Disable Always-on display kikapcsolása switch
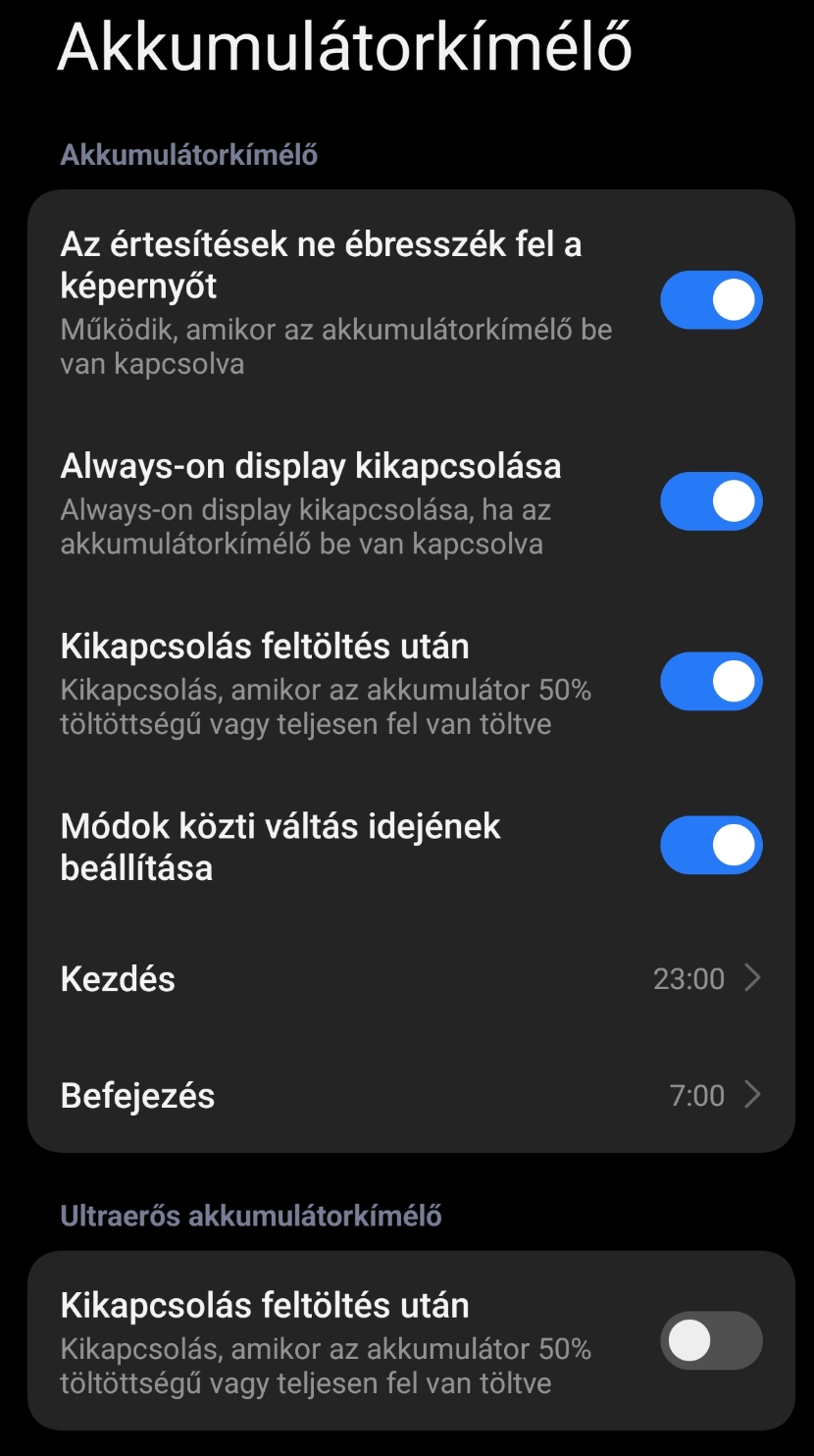Viewport: 814px width, 1456px height. point(711,501)
